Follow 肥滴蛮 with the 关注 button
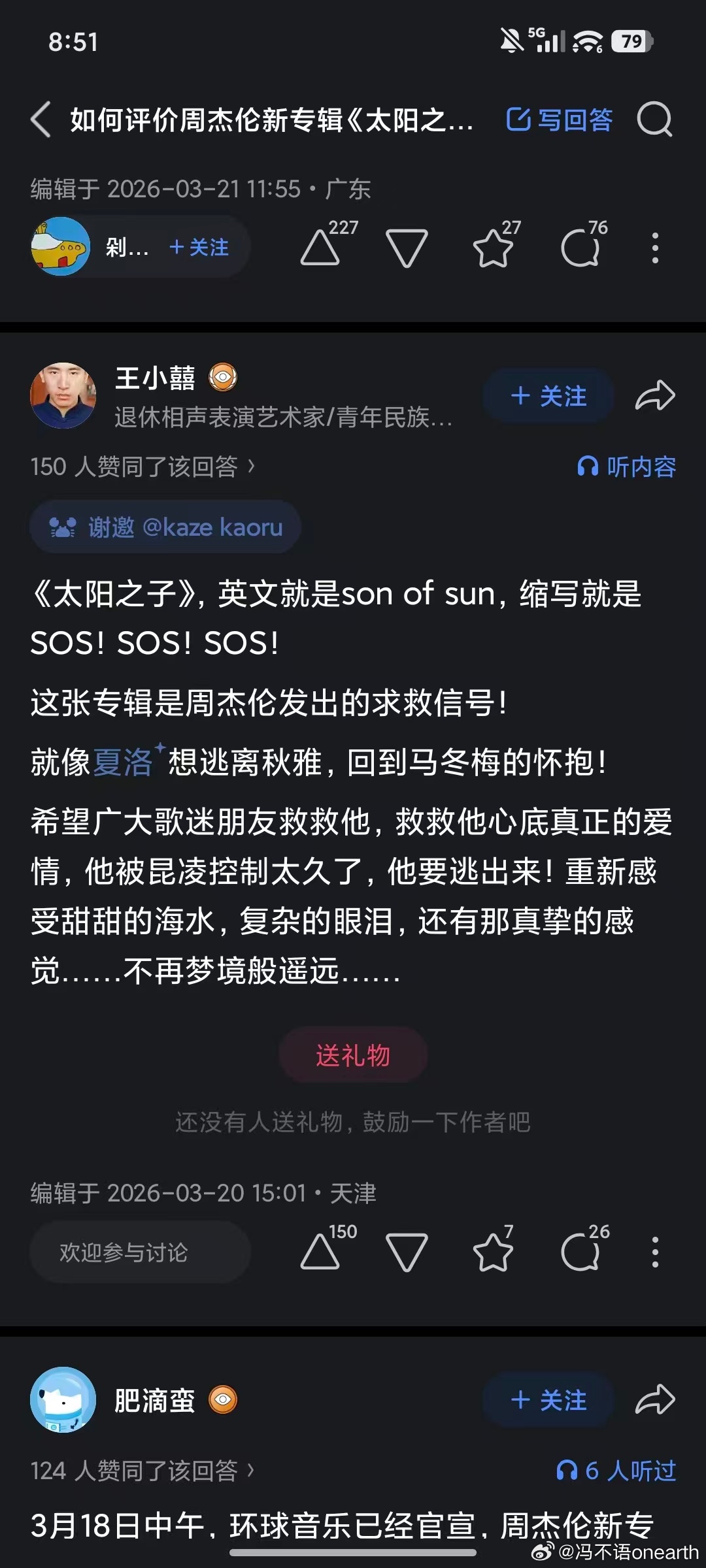This screenshot has height=1568, width=706. pos(548,1400)
